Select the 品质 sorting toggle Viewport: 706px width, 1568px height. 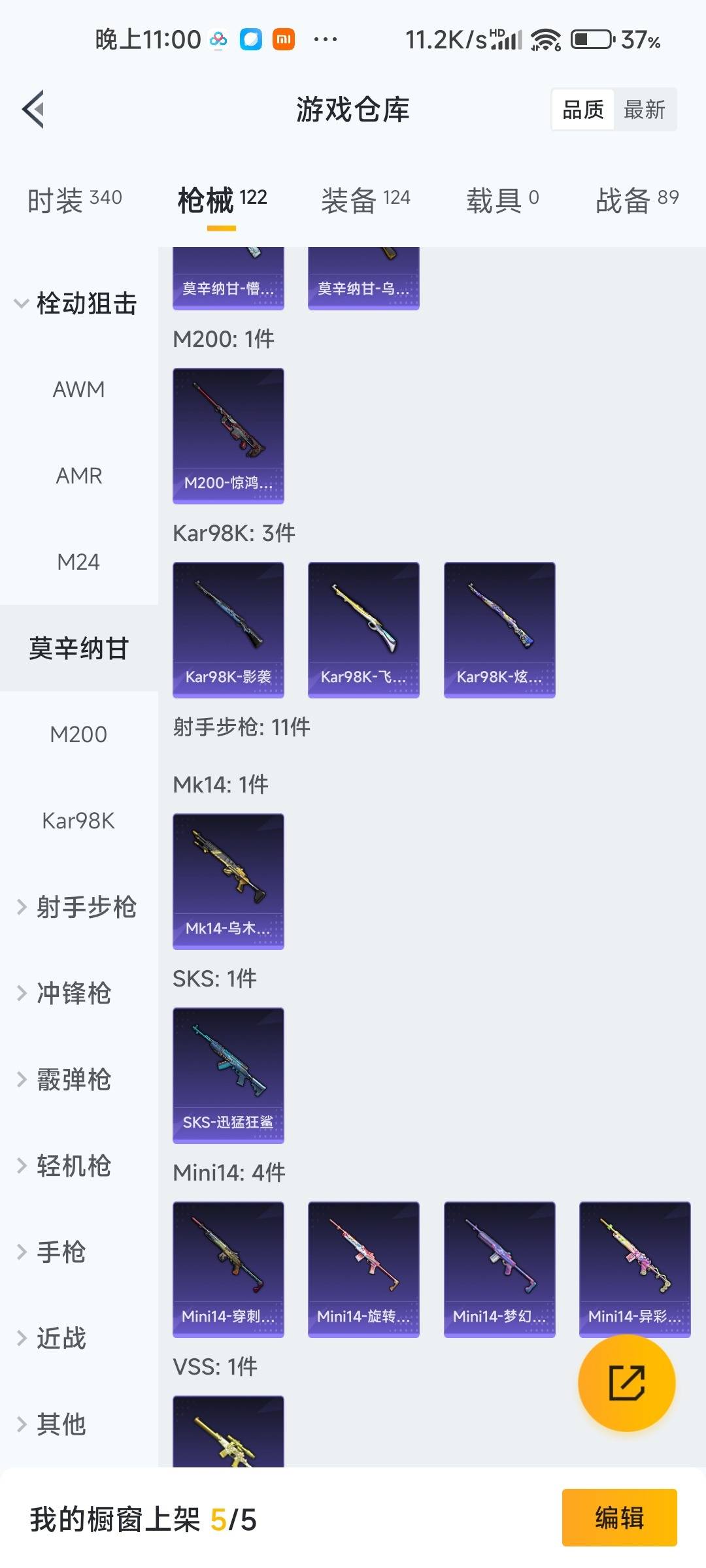(x=584, y=109)
